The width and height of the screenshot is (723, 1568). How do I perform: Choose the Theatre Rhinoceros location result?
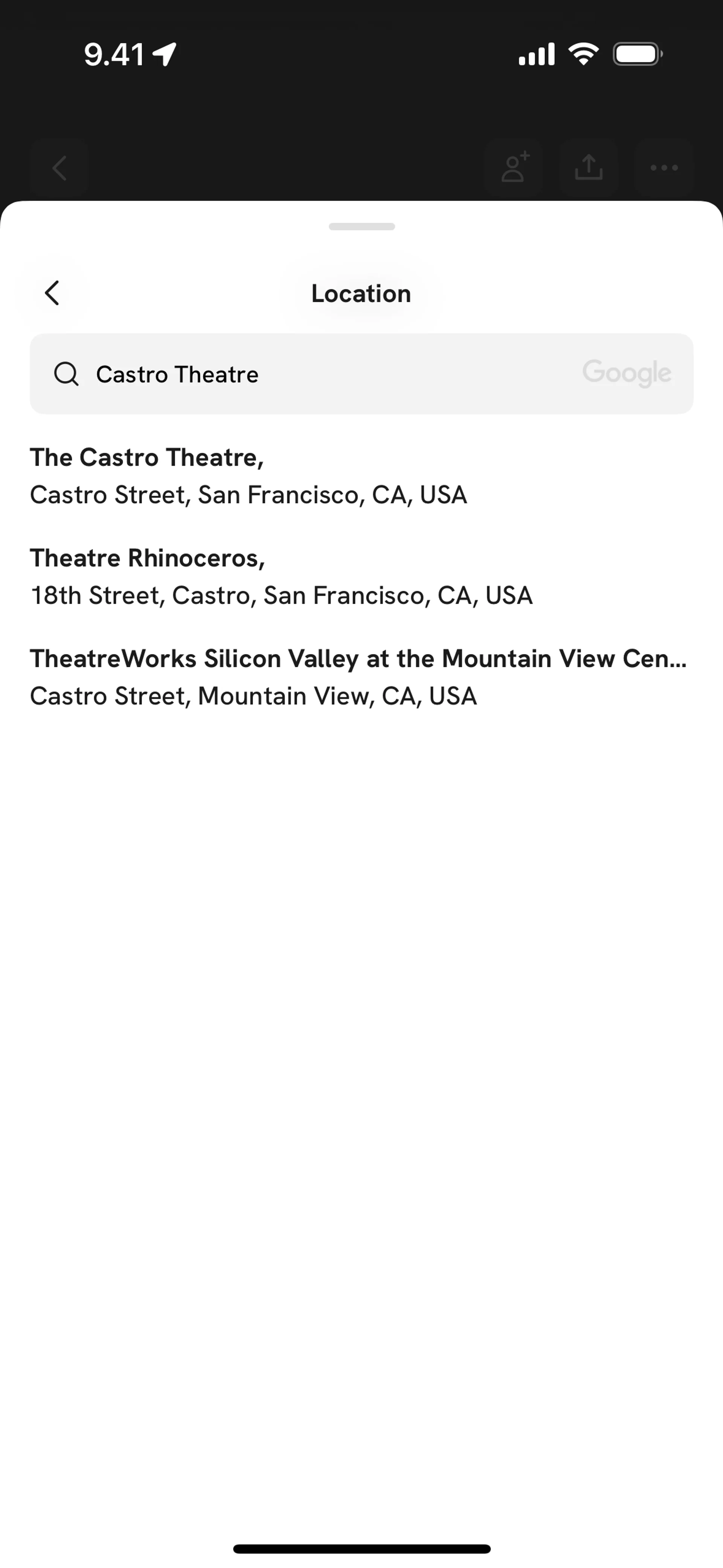click(x=281, y=576)
